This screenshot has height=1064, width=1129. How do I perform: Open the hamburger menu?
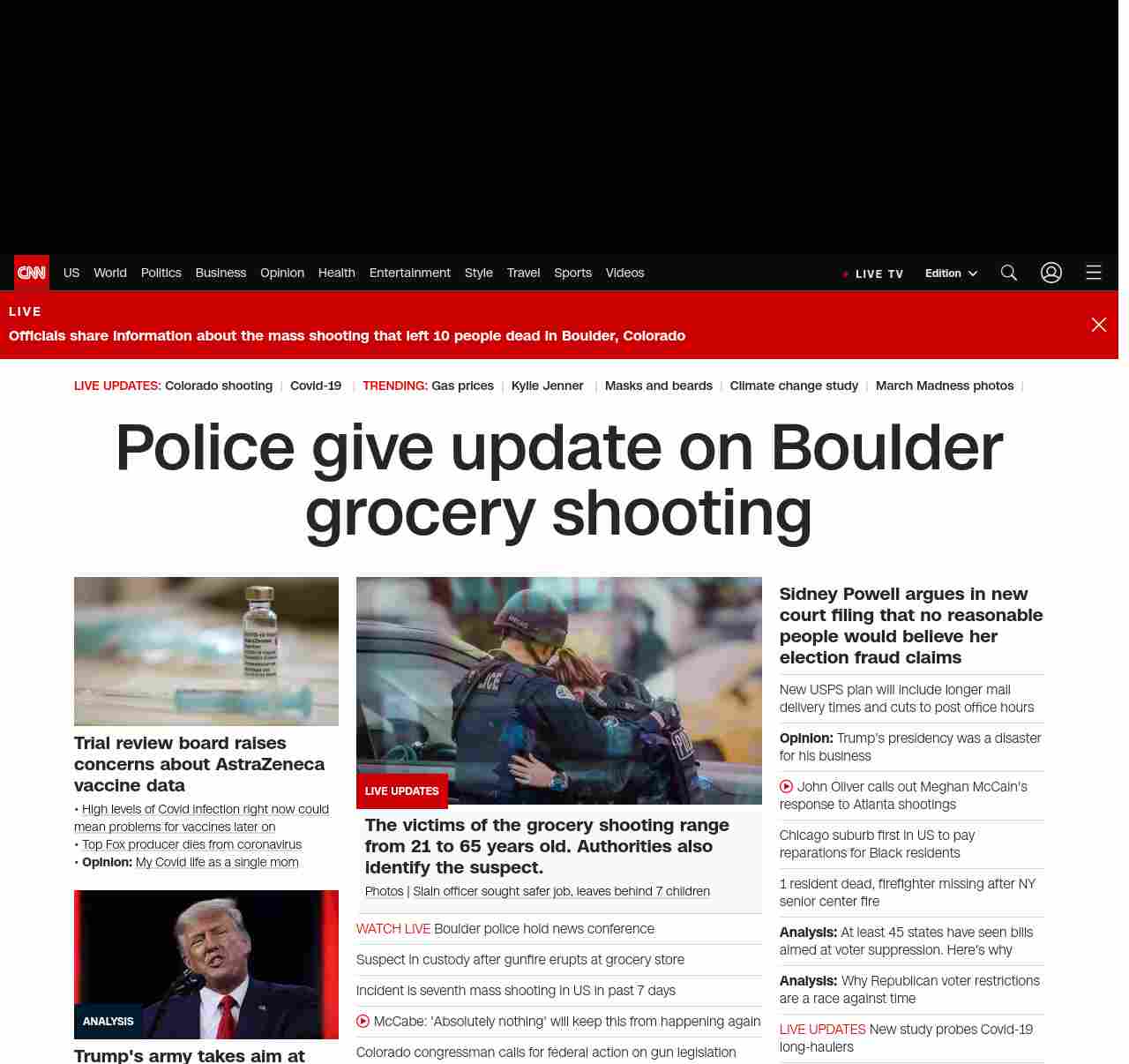point(1094,273)
